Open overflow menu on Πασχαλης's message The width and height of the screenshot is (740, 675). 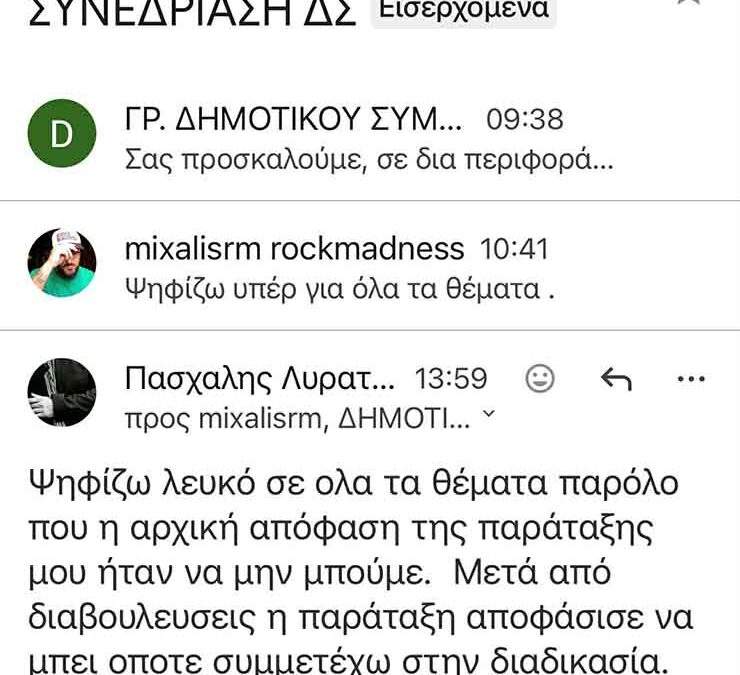pyautogui.click(x=691, y=379)
